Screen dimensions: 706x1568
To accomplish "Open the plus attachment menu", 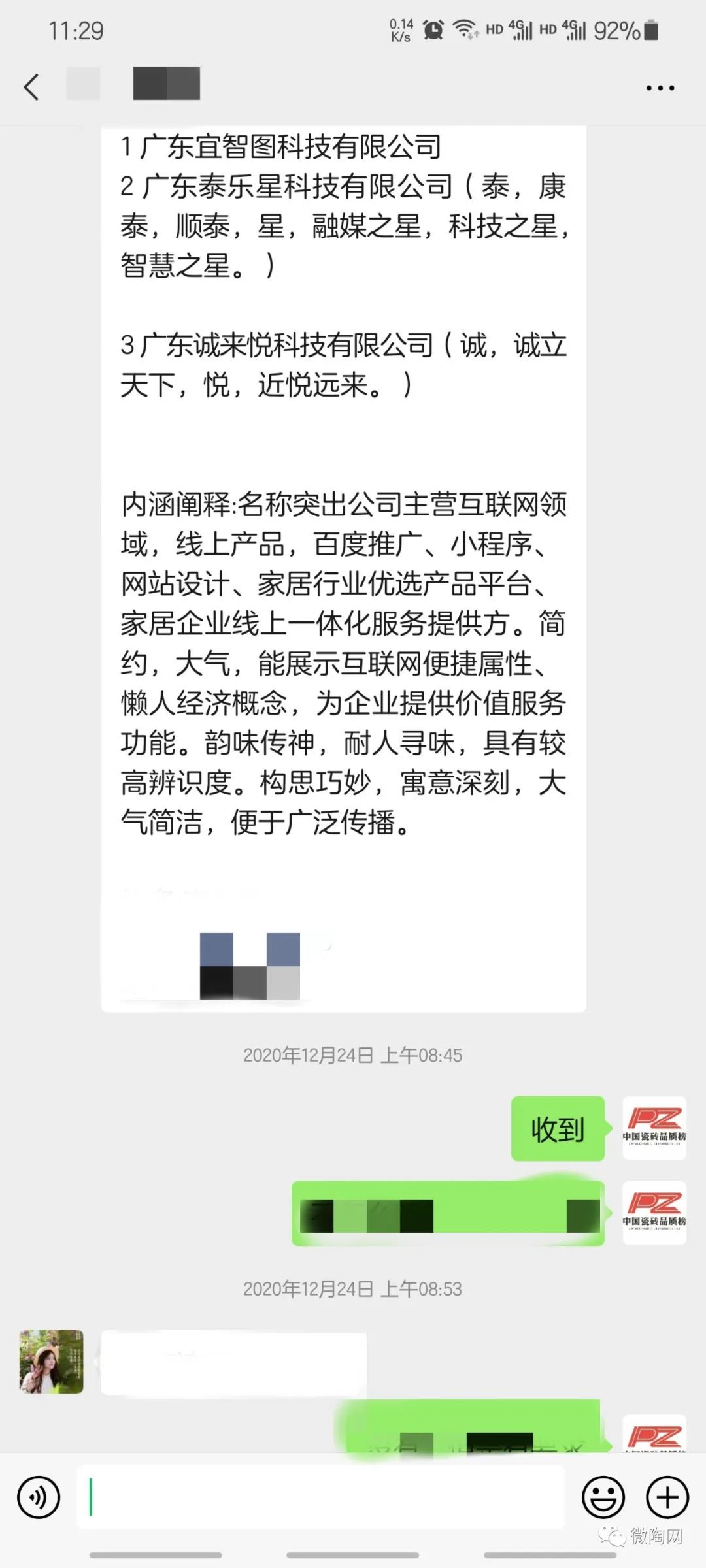I will click(x=667, y=1497).
